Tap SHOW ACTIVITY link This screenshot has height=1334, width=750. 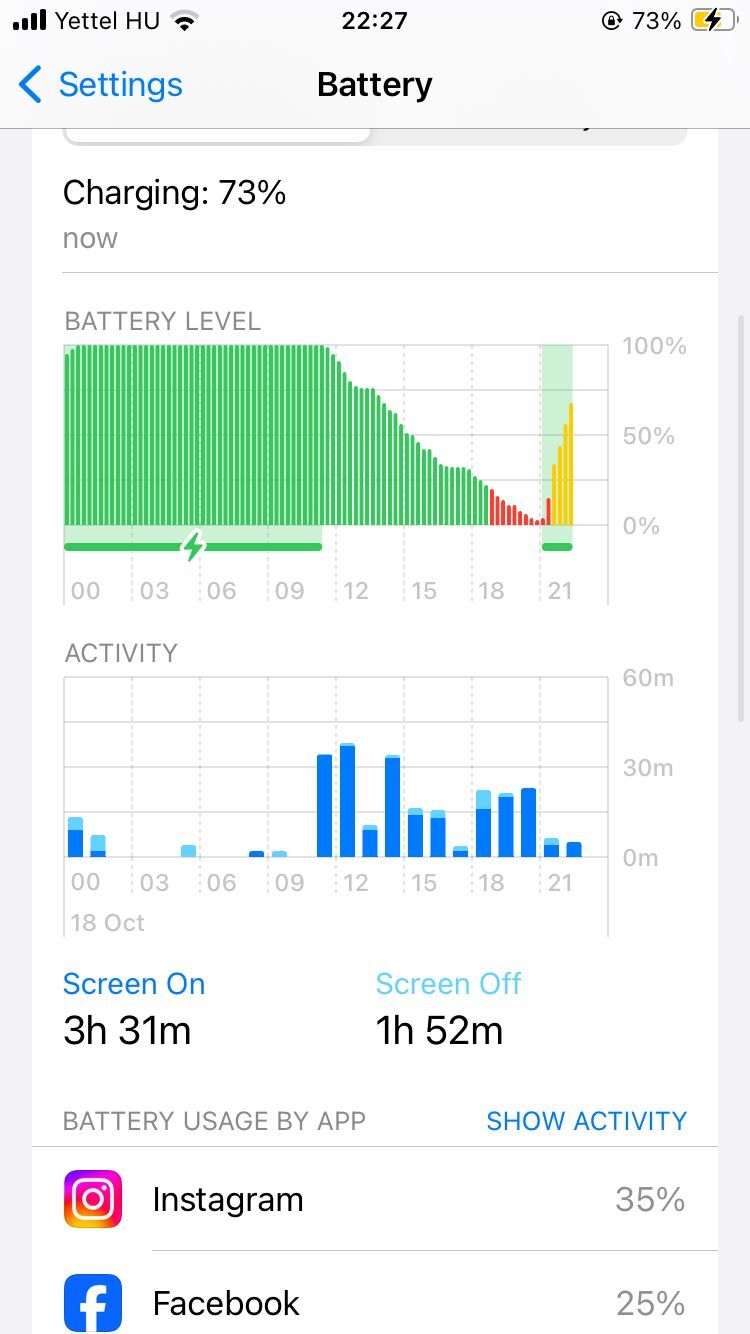[586, 1121]
